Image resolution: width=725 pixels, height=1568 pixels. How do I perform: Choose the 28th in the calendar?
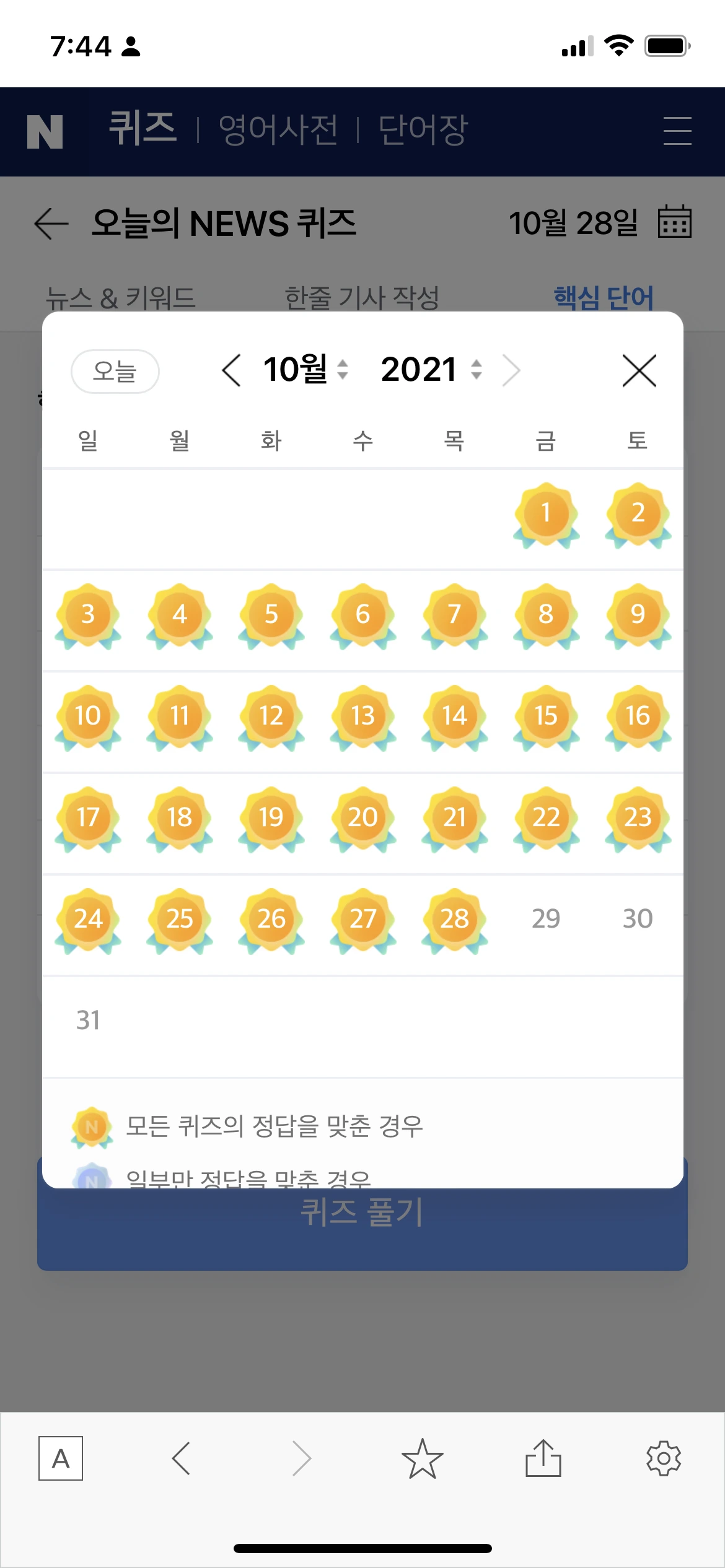point(454,920)
